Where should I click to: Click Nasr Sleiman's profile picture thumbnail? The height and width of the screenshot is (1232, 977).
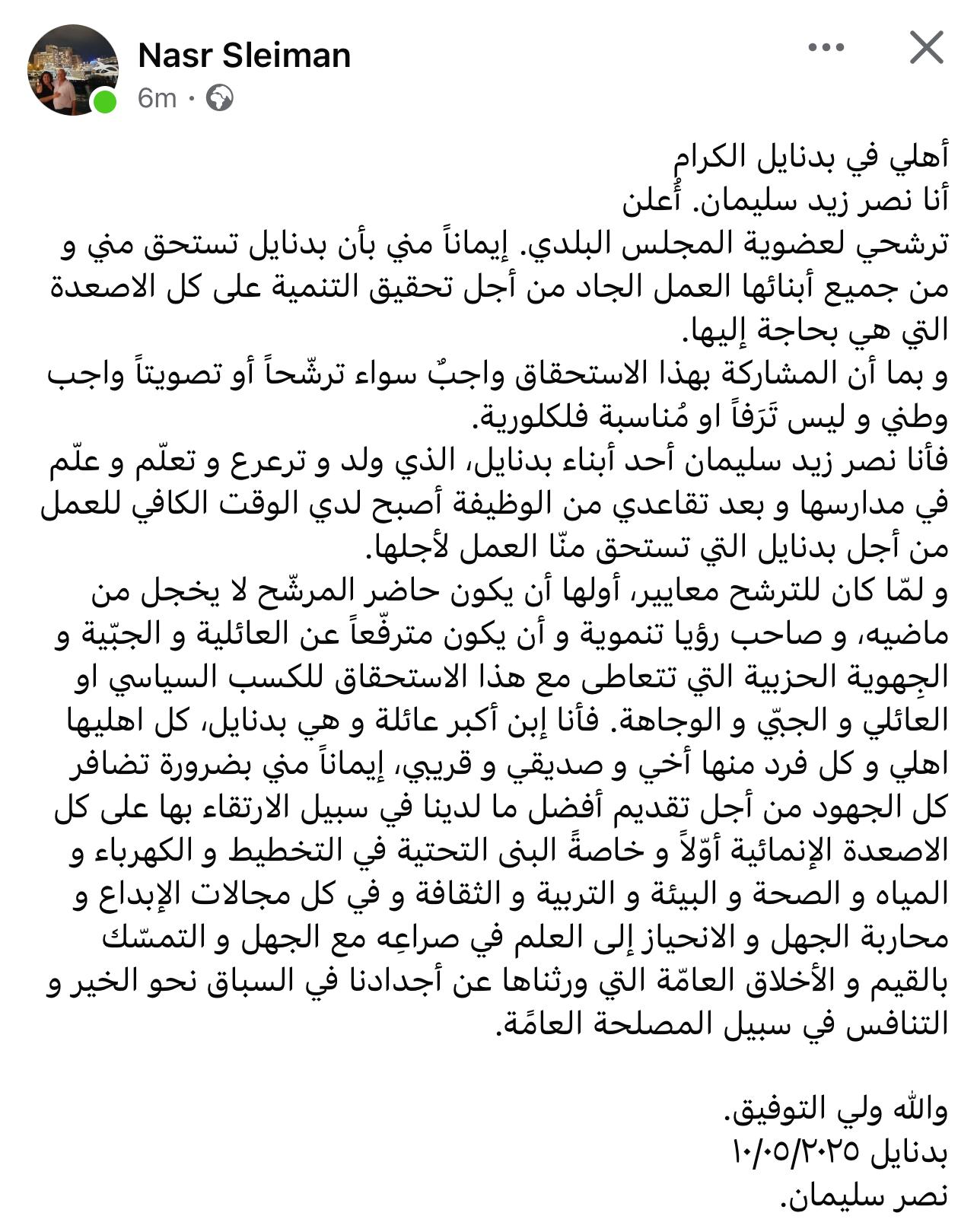72,67
